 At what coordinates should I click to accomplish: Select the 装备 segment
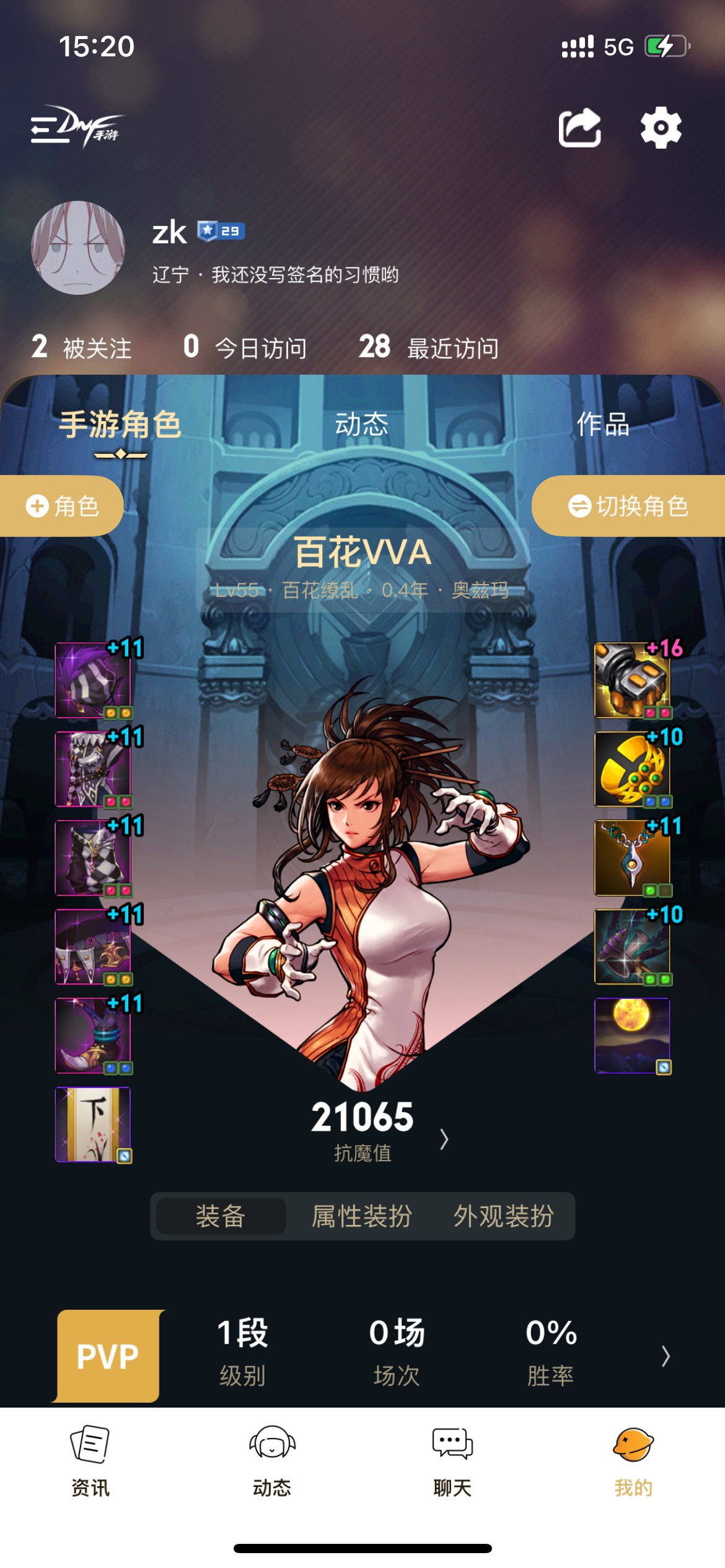221,1216
